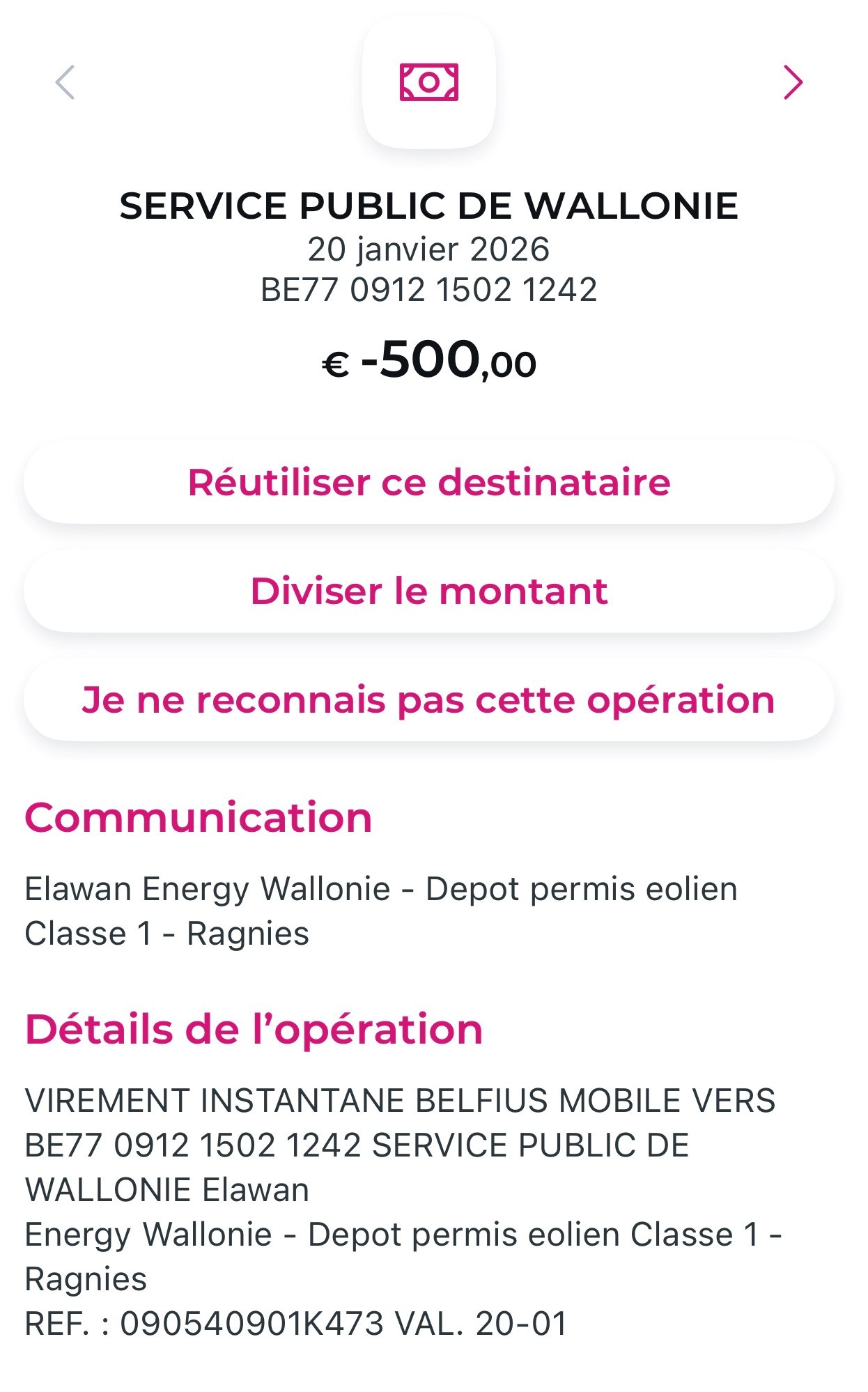Select Diviser le montant

click(429, 591)
